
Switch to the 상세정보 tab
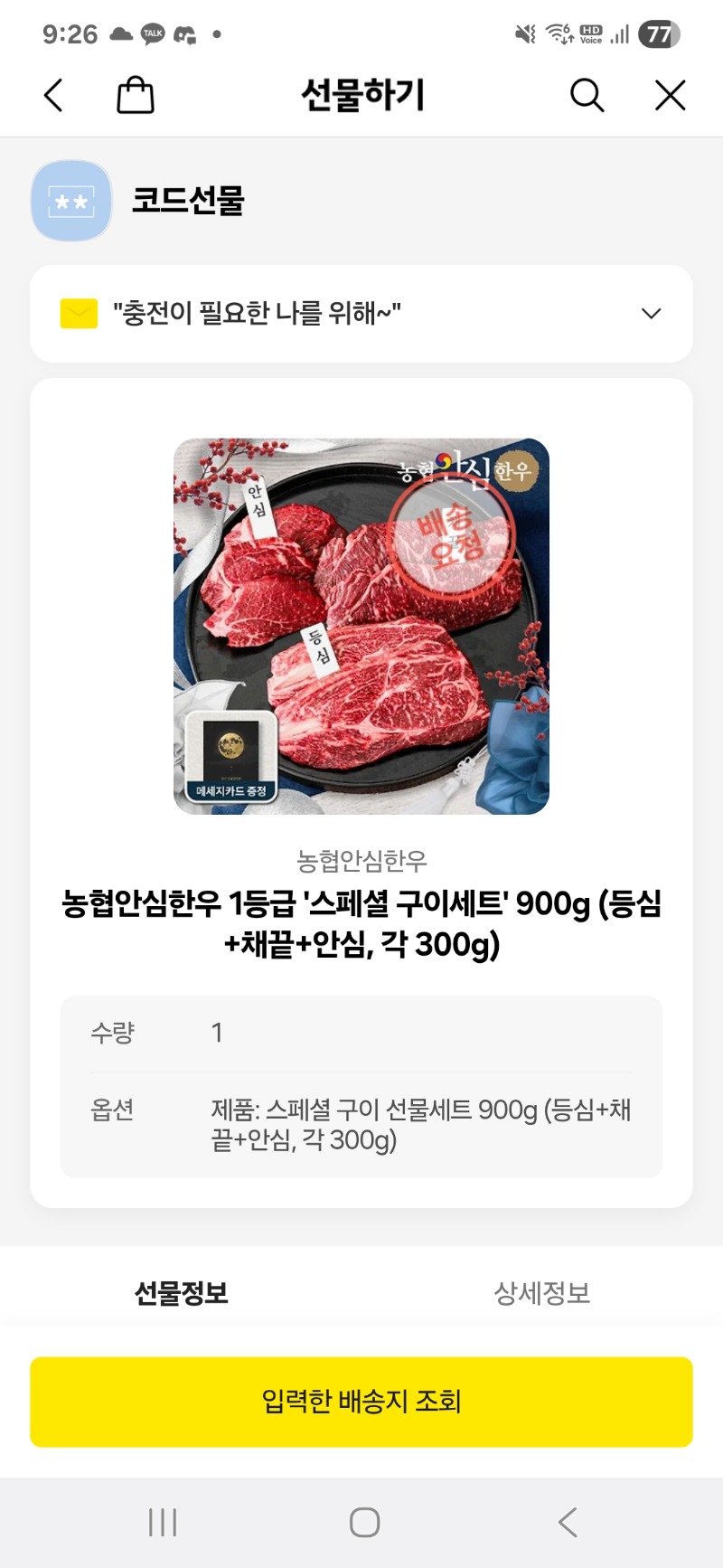(x=541, y=1293)
